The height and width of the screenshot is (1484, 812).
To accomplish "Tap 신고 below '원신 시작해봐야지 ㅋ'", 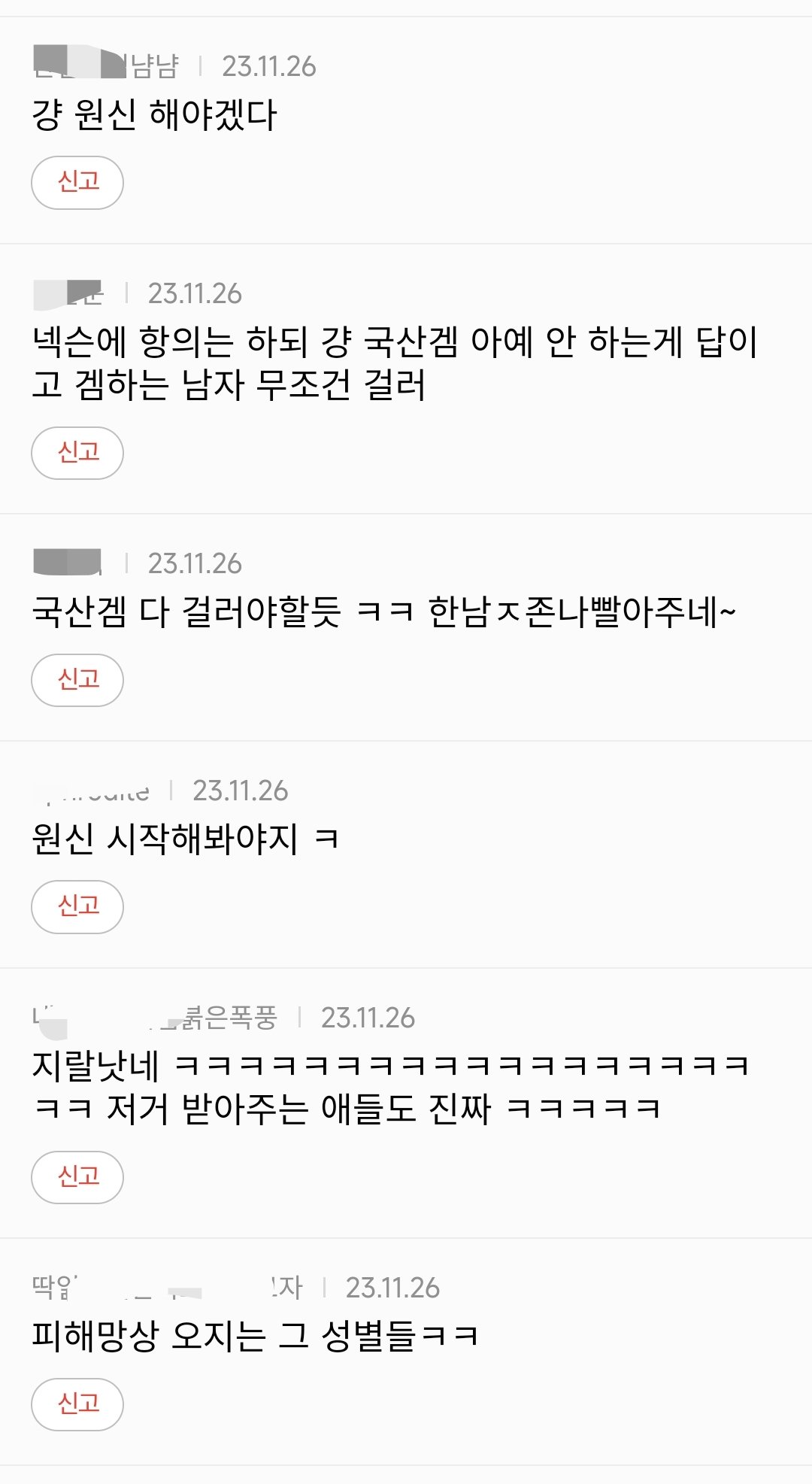I will pos(77,906).
